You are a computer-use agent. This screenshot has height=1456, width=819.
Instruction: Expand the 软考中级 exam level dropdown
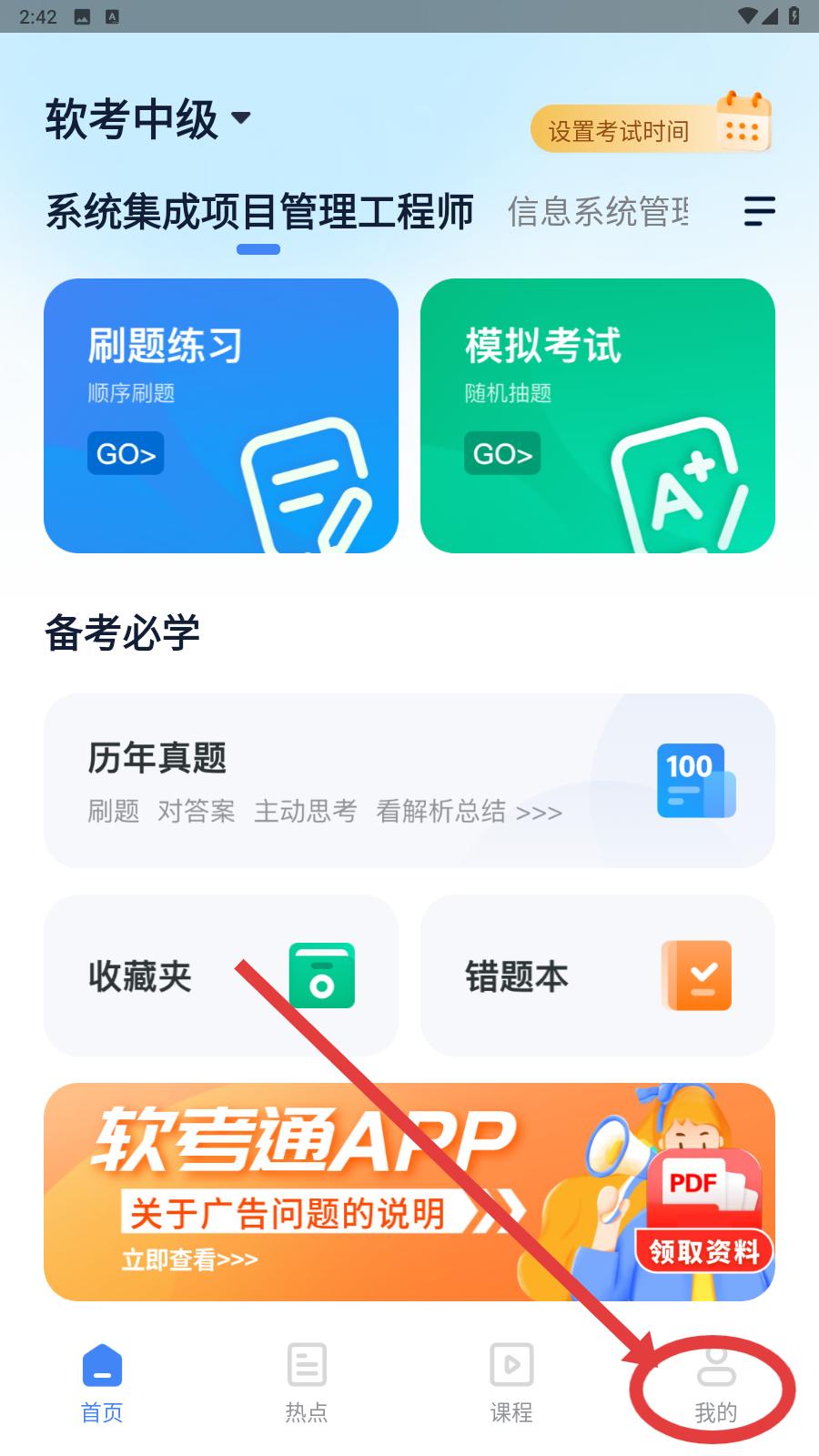[148, 119]
